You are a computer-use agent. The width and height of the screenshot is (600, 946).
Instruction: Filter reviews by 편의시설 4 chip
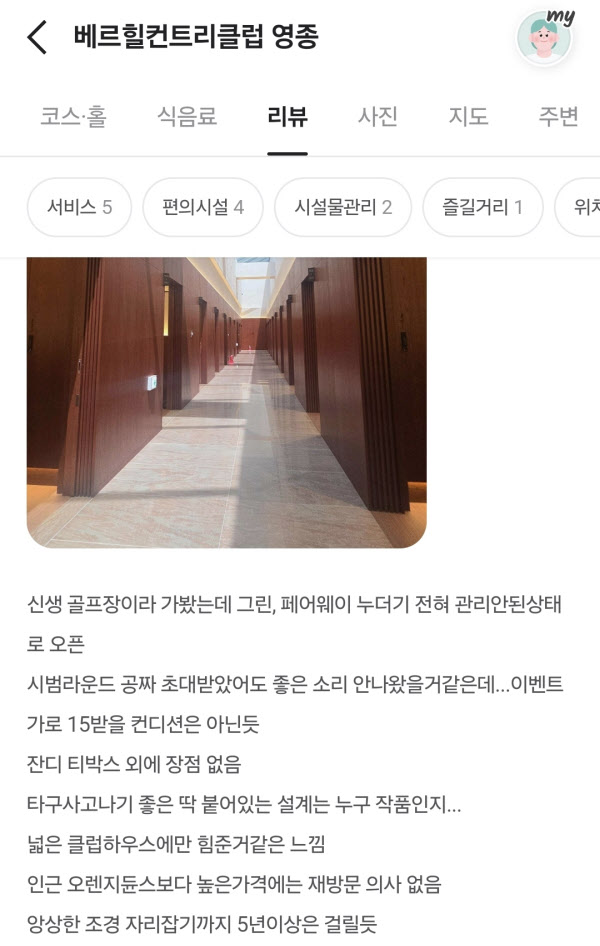click(203, 207)
